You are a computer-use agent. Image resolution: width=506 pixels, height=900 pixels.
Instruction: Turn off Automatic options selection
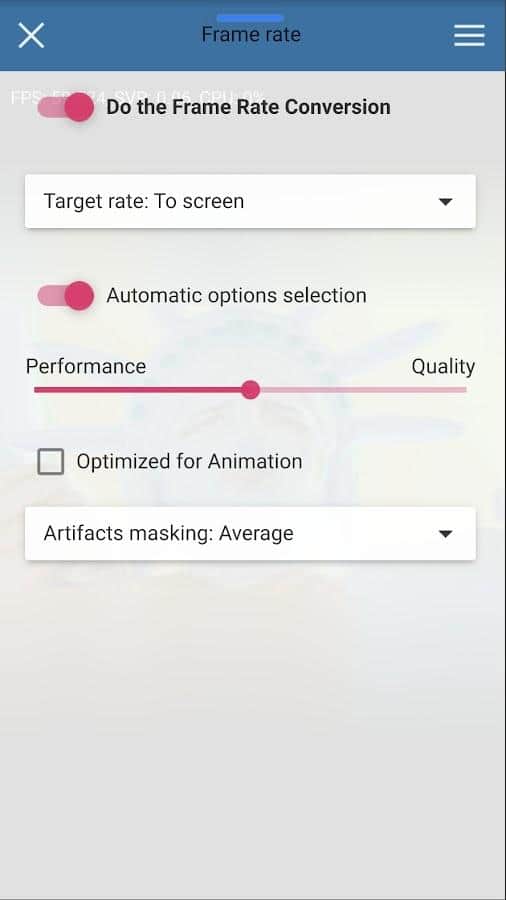pos(66,296)
